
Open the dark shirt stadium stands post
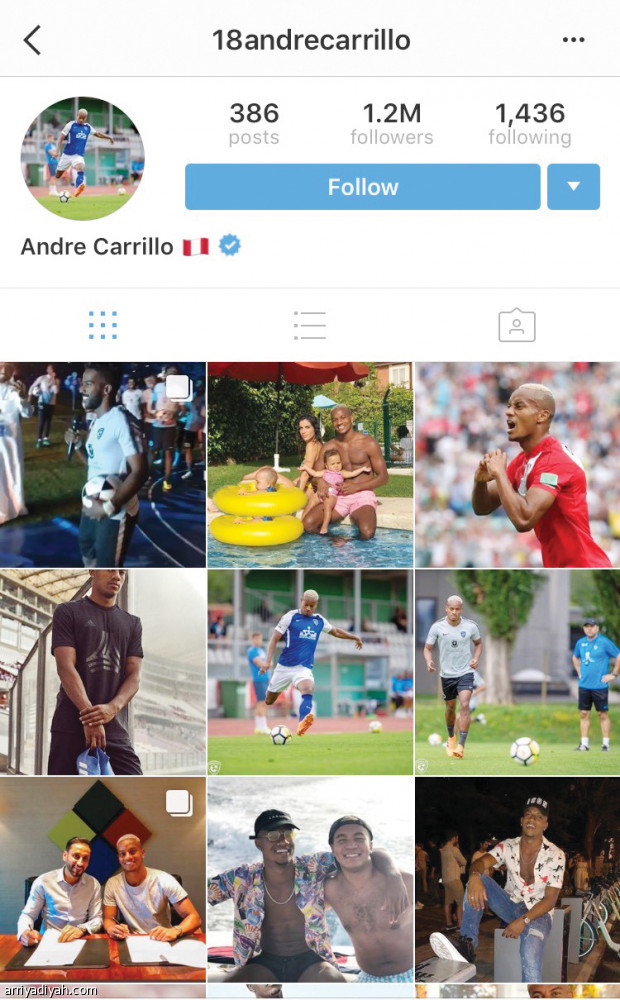(x=103, y=672)
